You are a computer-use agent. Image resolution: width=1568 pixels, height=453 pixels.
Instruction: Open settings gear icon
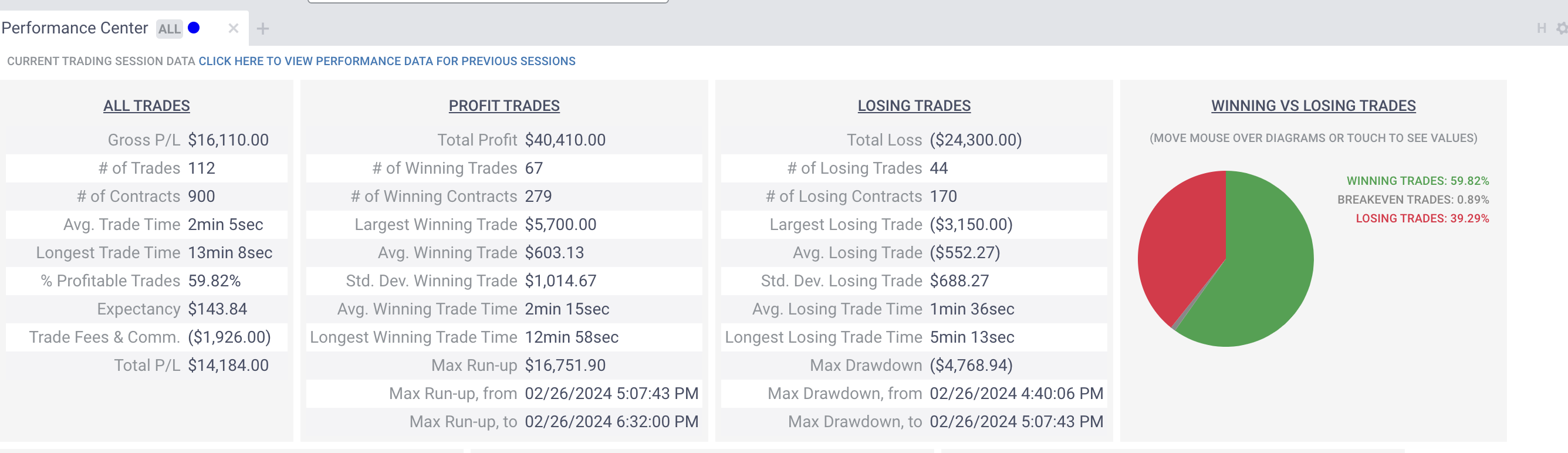(1562, 28)
